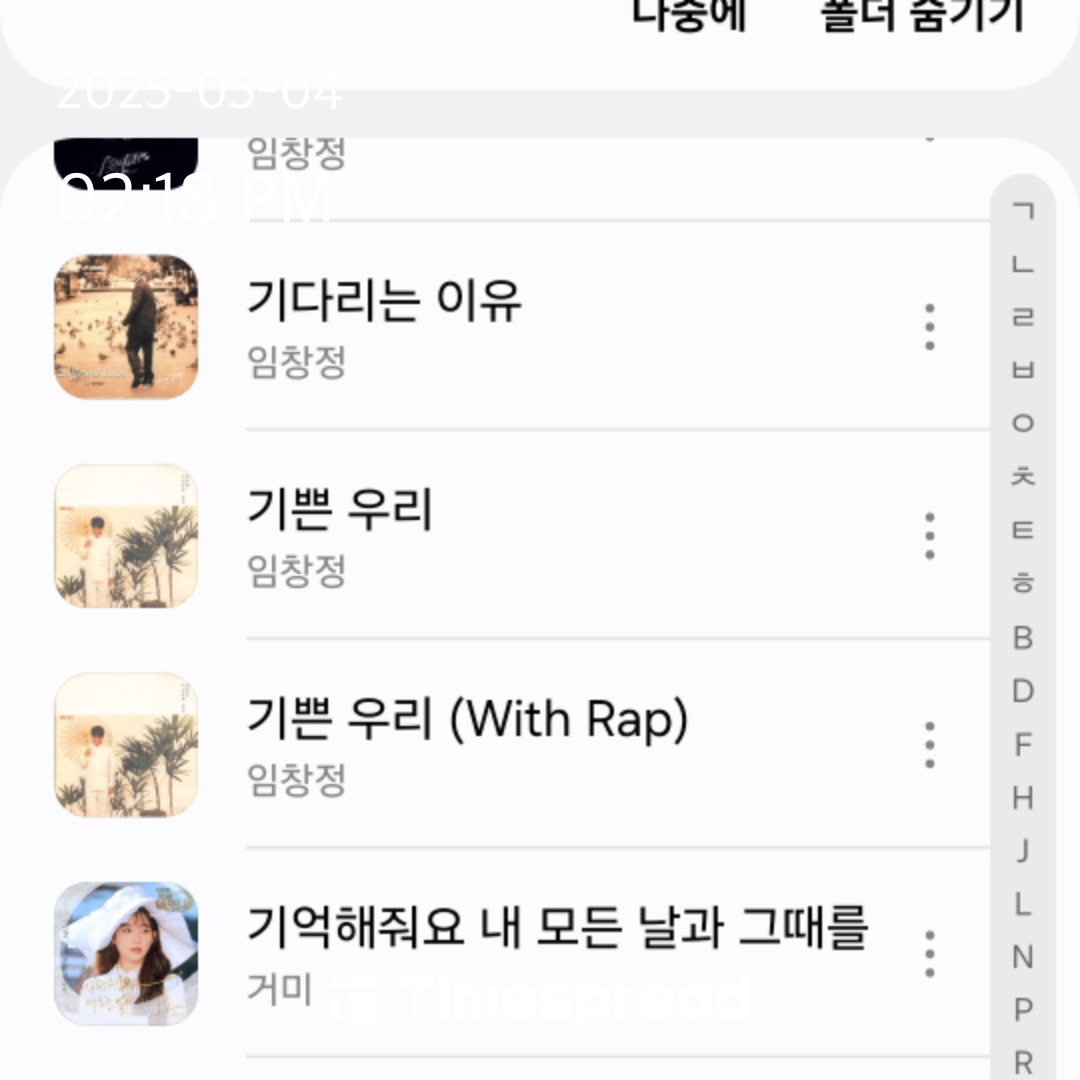The height and width of the screenshot is (1080, 1080).
Task: Open the more options for 기억해줘요 내 모든 날과 그때를
Action: coord(930,954)
